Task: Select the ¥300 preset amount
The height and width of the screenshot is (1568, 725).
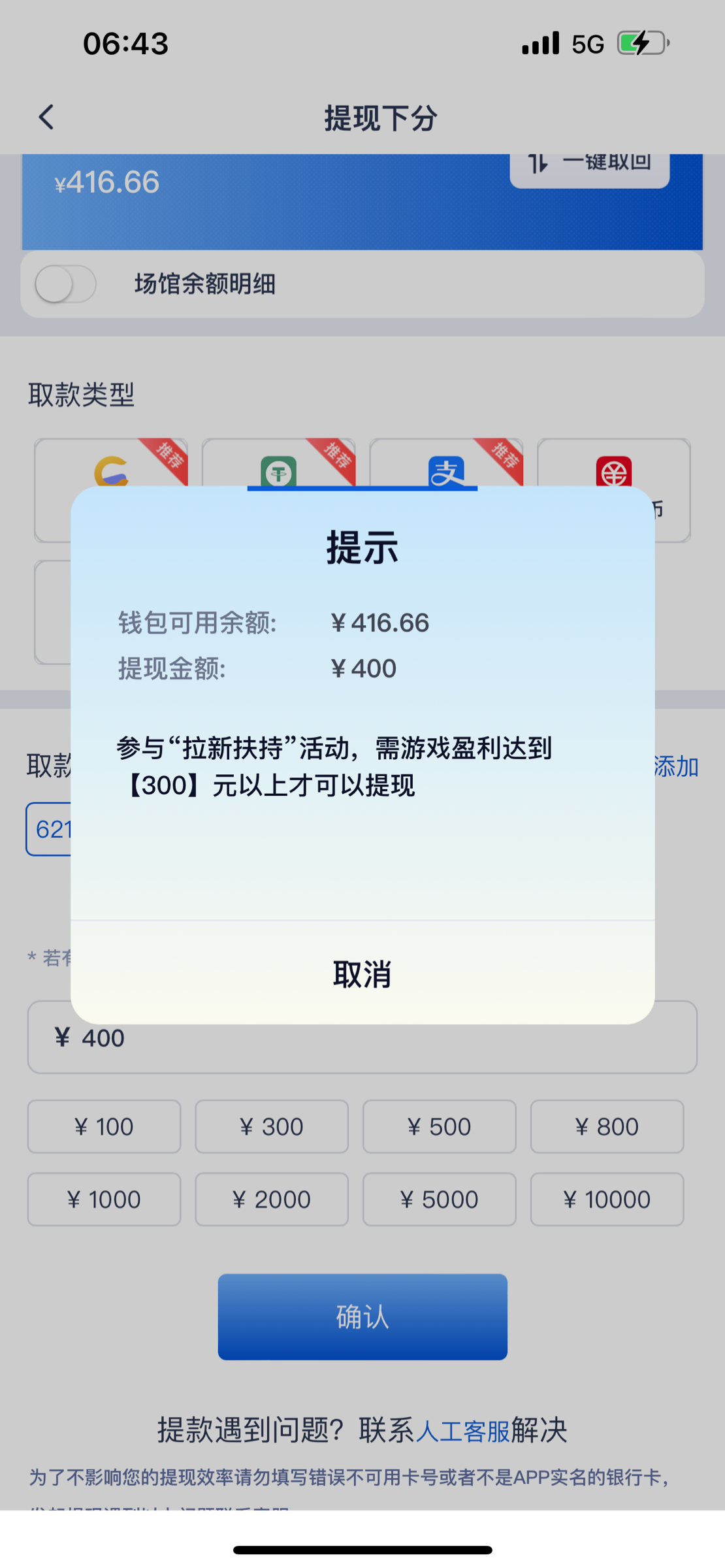Action: pyautogui.click(x=271, y=1126)
